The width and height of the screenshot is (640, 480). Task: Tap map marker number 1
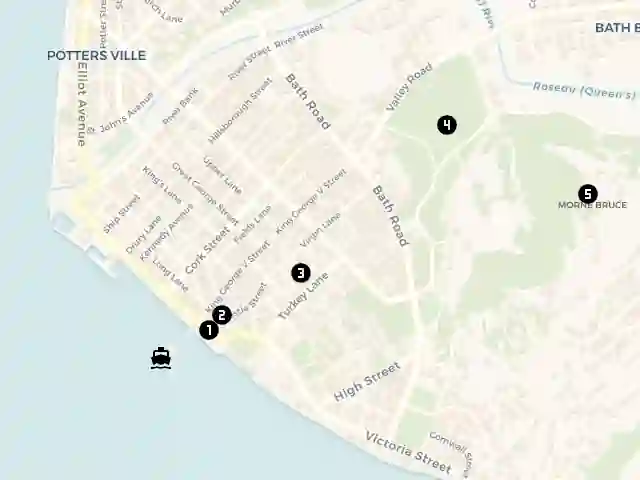coord(208,329)
